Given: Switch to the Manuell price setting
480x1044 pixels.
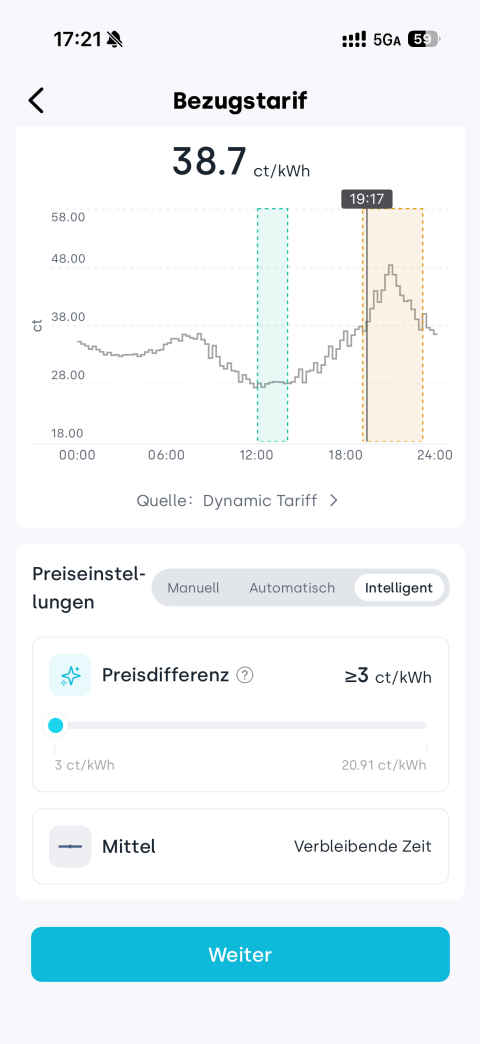Looking at the screenshot, I should (x=193, y=588).
